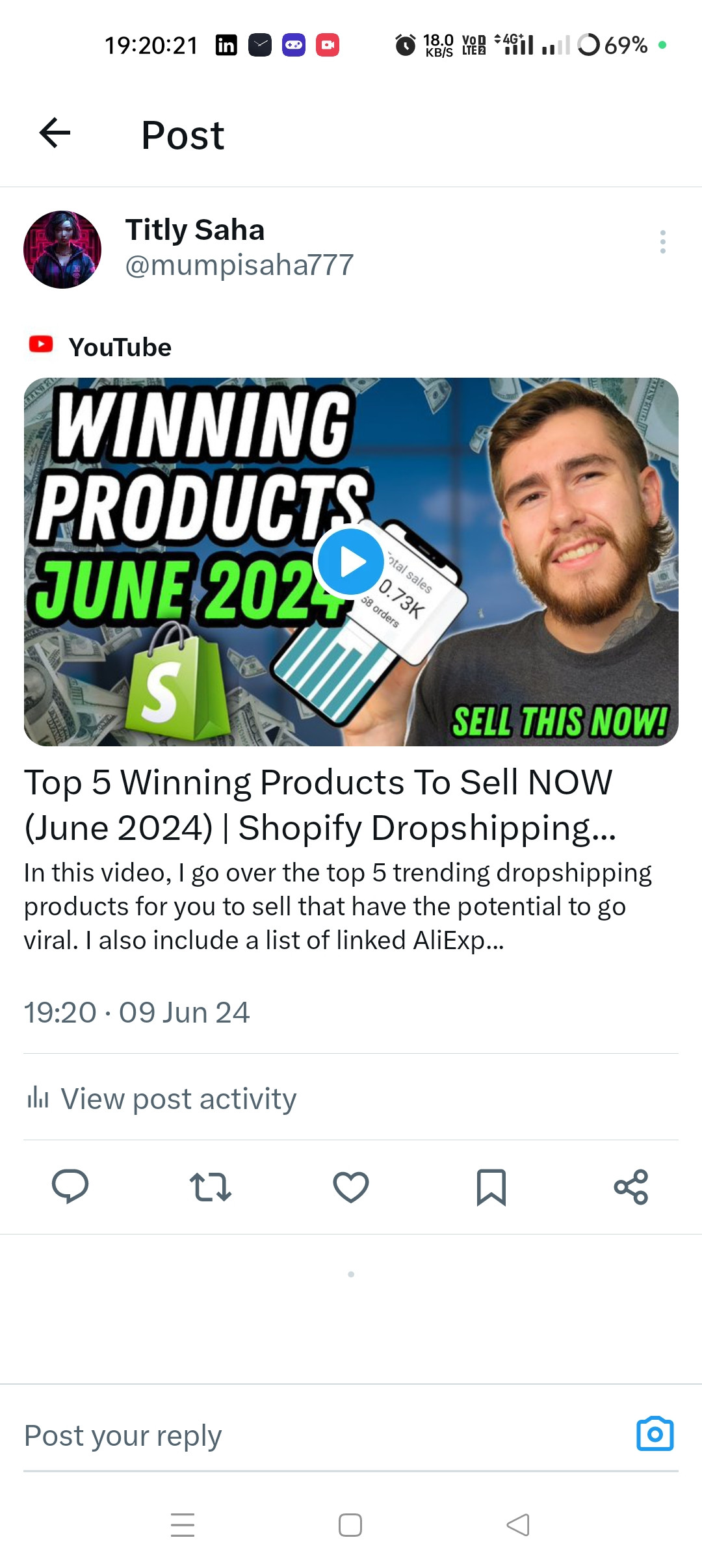Image resolution: width=702 pixels, height=1568 pixels.
Task: Share this post
Action: pyautogui.click(x=631, y=1186)
